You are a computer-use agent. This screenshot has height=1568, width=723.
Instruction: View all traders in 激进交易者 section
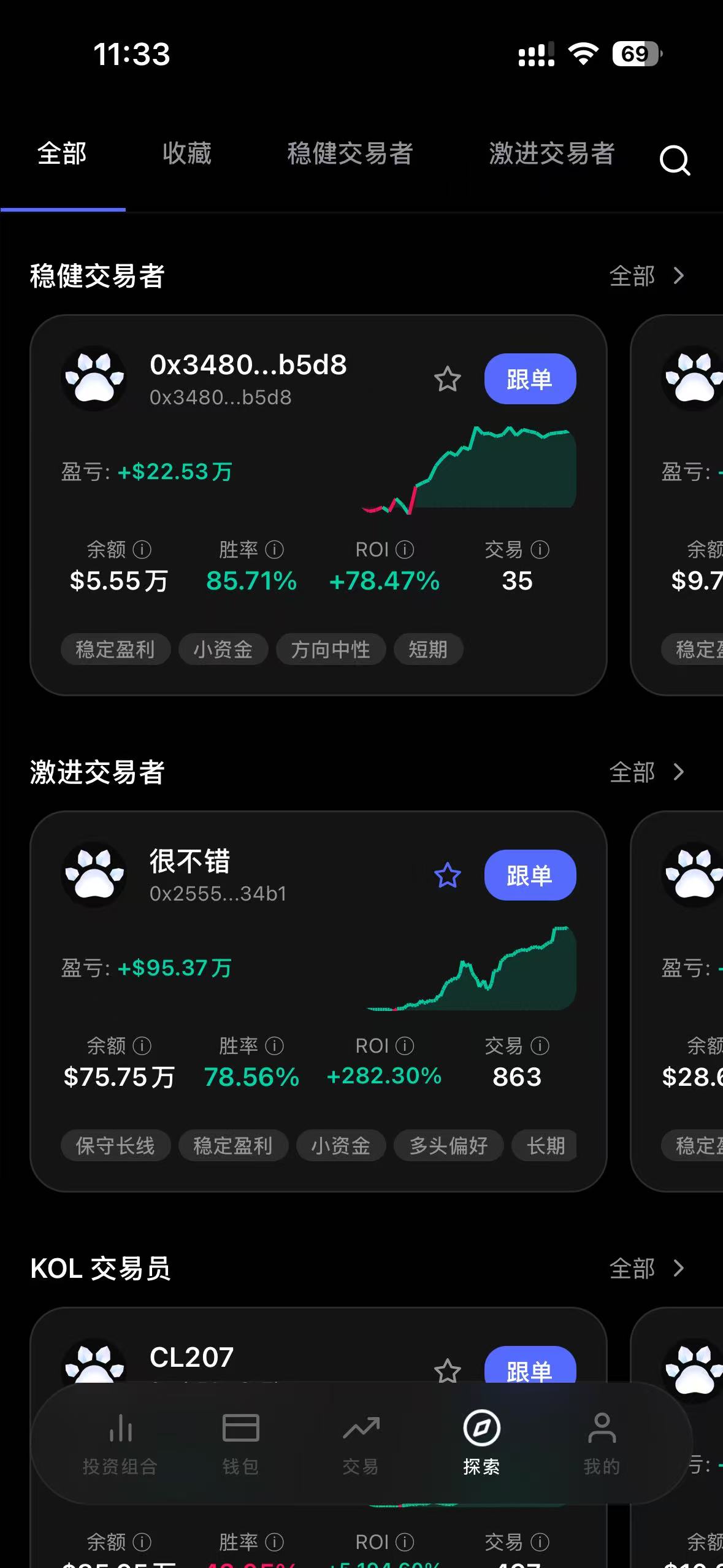[x=646, y=772]
